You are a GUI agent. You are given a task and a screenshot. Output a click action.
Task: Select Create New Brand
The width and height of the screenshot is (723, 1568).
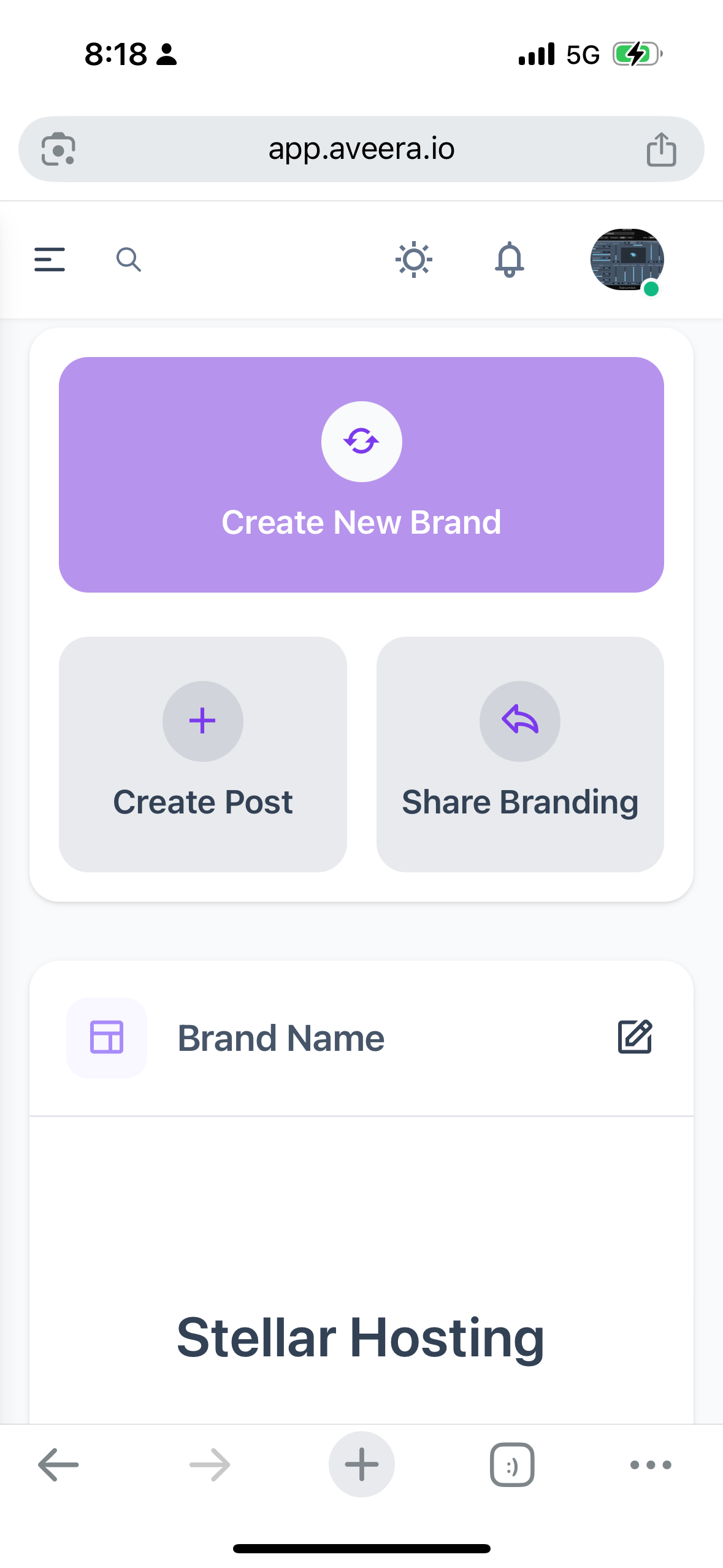coord(361,474)
